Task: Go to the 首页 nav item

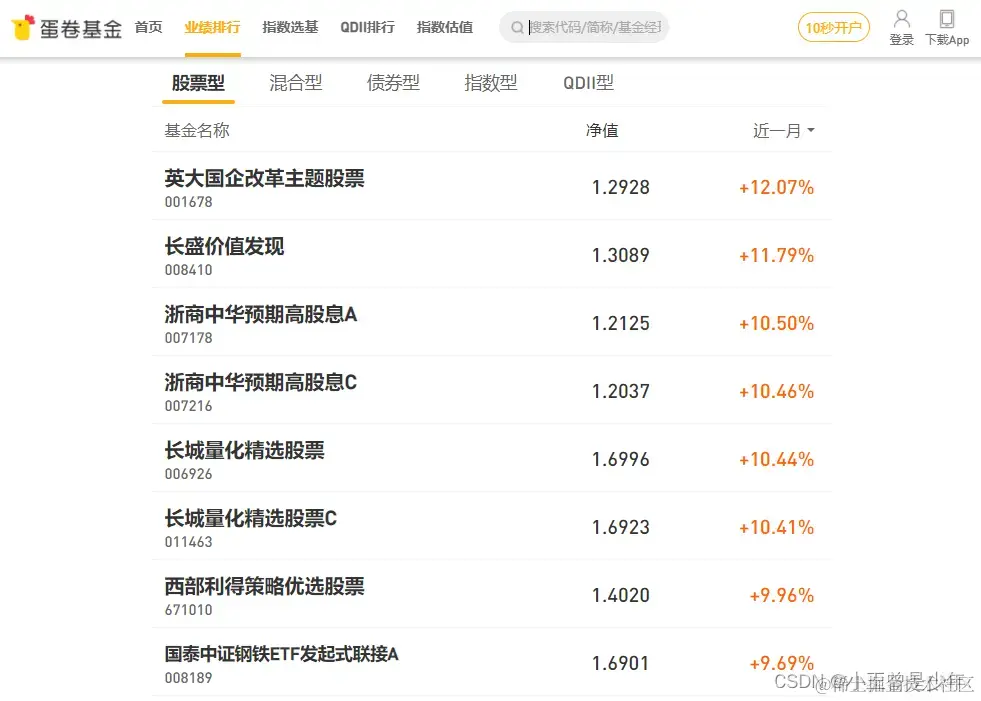Action: (x=148, y=27)
